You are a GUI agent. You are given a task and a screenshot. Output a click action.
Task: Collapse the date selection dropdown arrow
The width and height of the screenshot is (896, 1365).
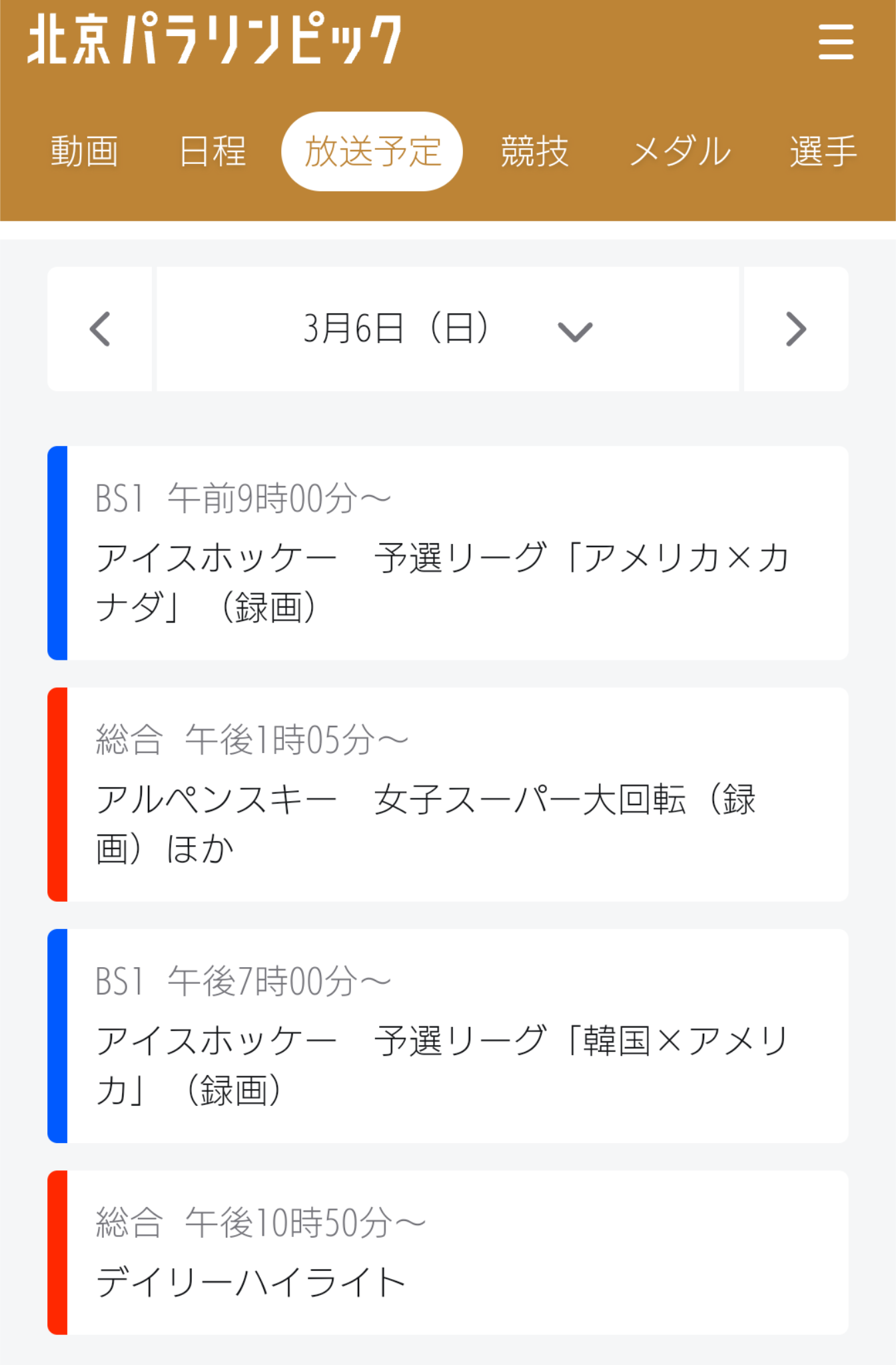(576, 330)
